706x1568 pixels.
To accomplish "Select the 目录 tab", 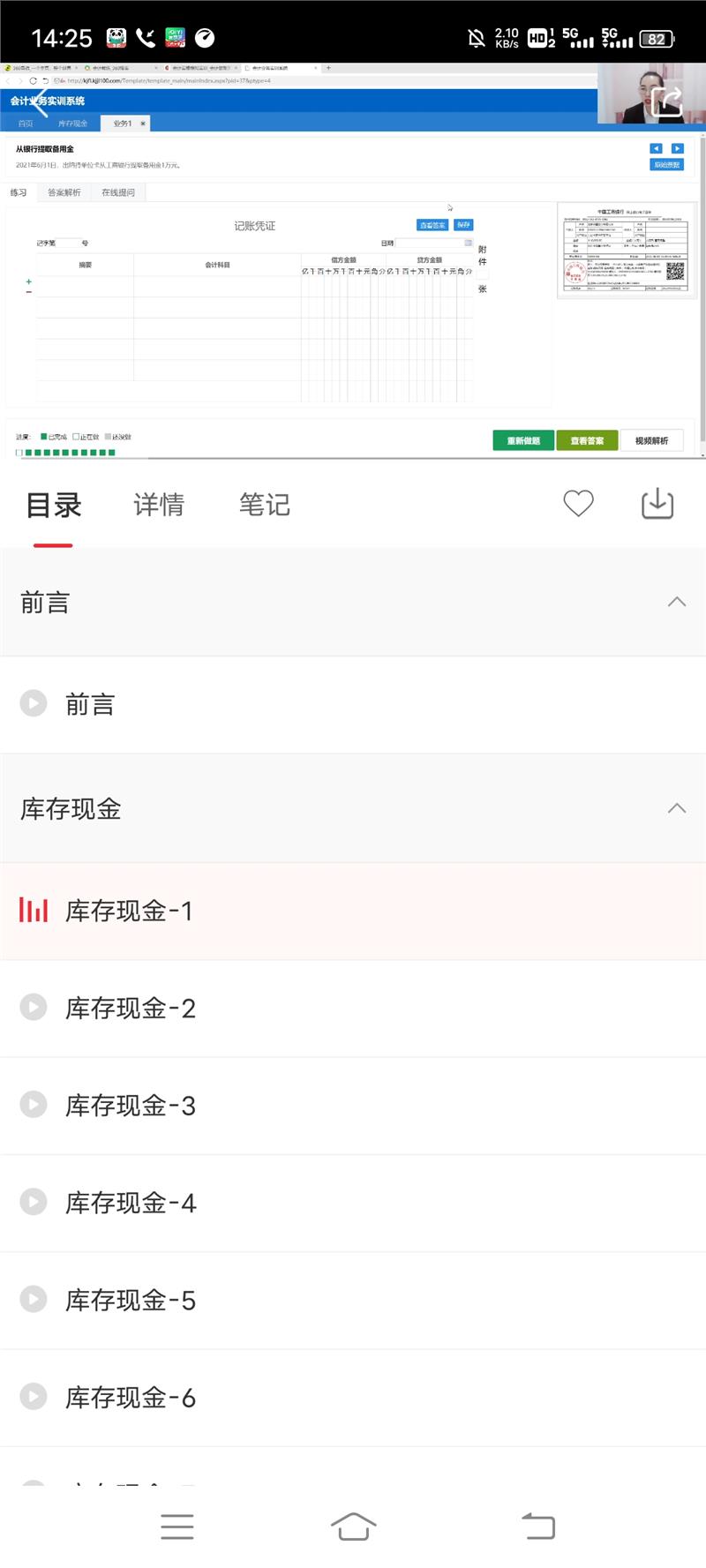I will click(54, 505).
